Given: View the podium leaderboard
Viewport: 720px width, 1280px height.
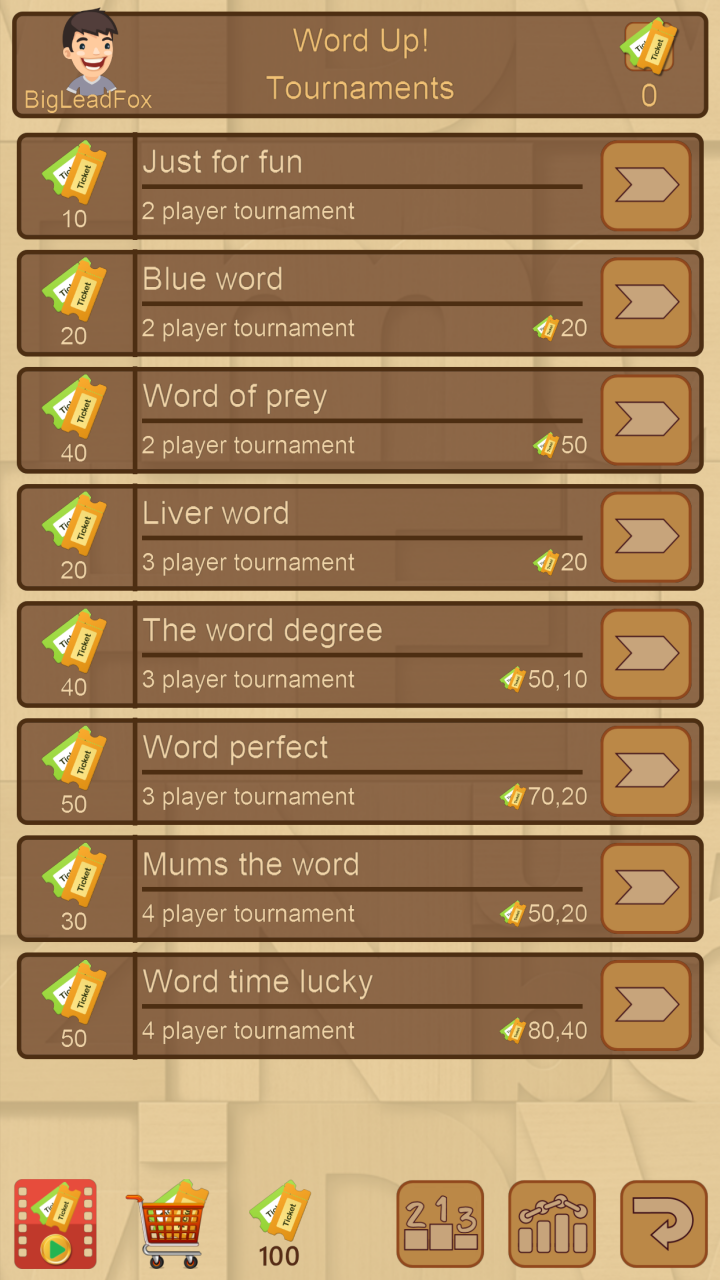Looking at the screenshot, I should [440, 1224].
